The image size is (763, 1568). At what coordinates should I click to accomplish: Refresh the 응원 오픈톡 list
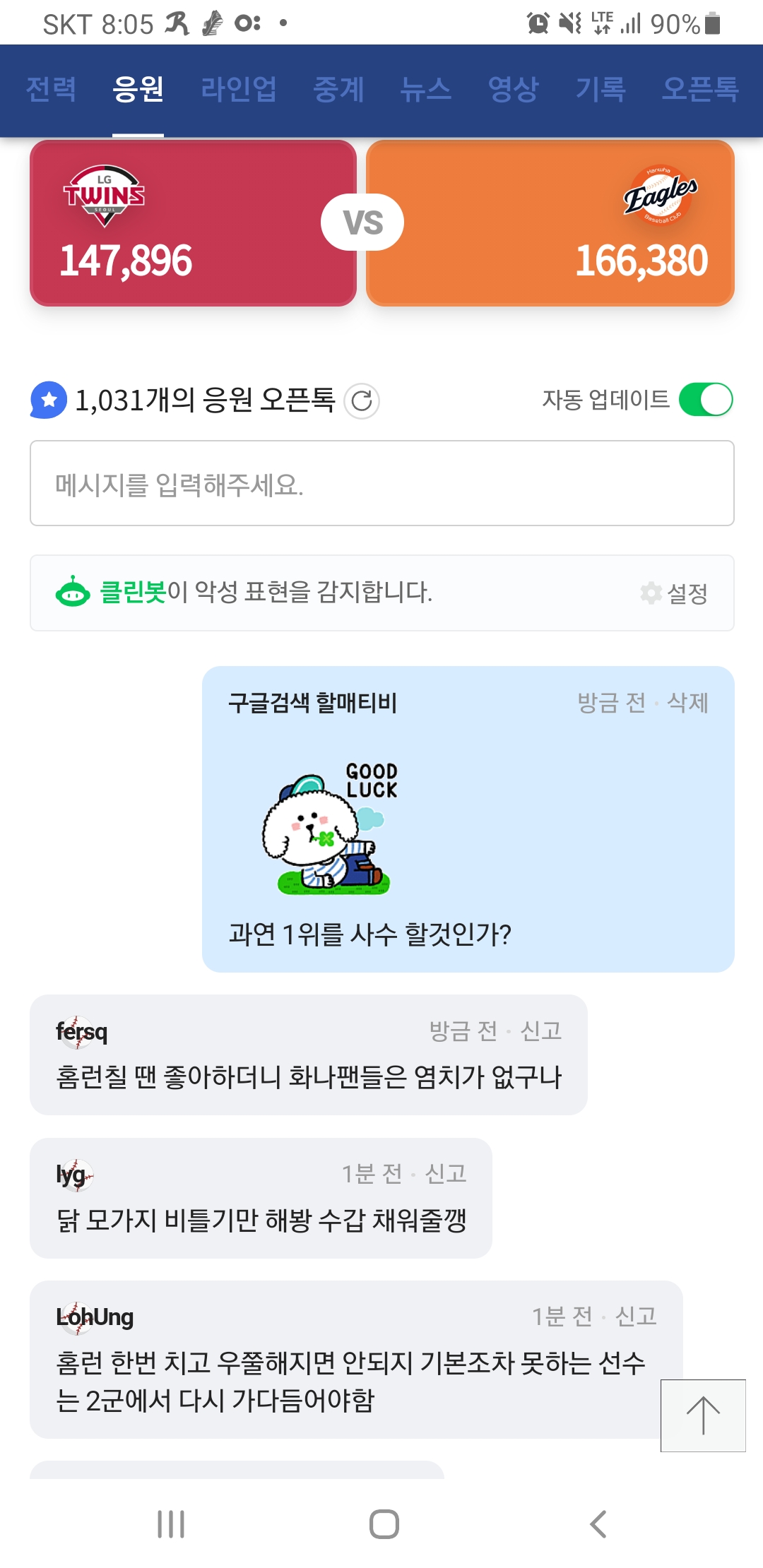pos(362,401)
